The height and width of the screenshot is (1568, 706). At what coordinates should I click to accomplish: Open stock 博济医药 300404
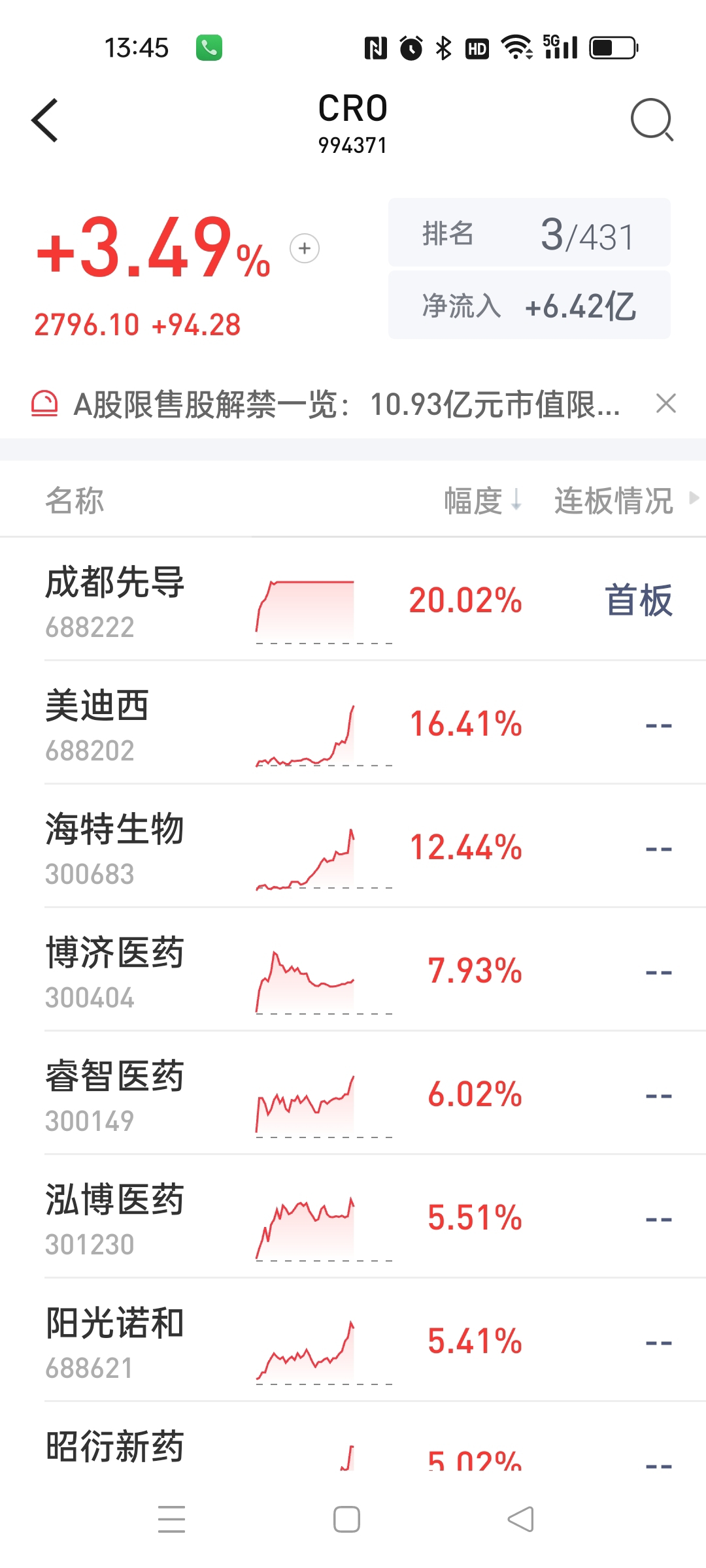tap(353, 970)
